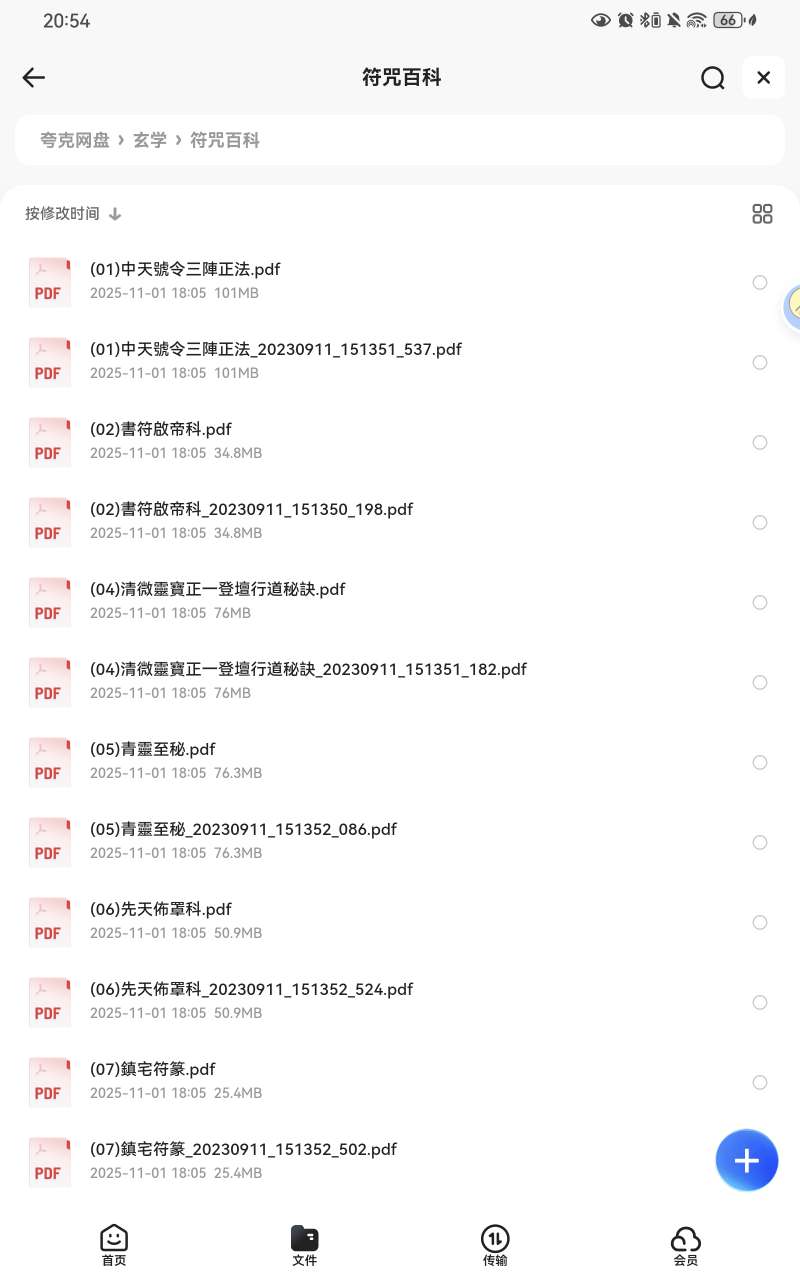Image resolution: width=800 pixels, height=1280 pixels.
Task: Select the checkbox for 中天號令三陣正法.pdf
Action: point(760,282)
